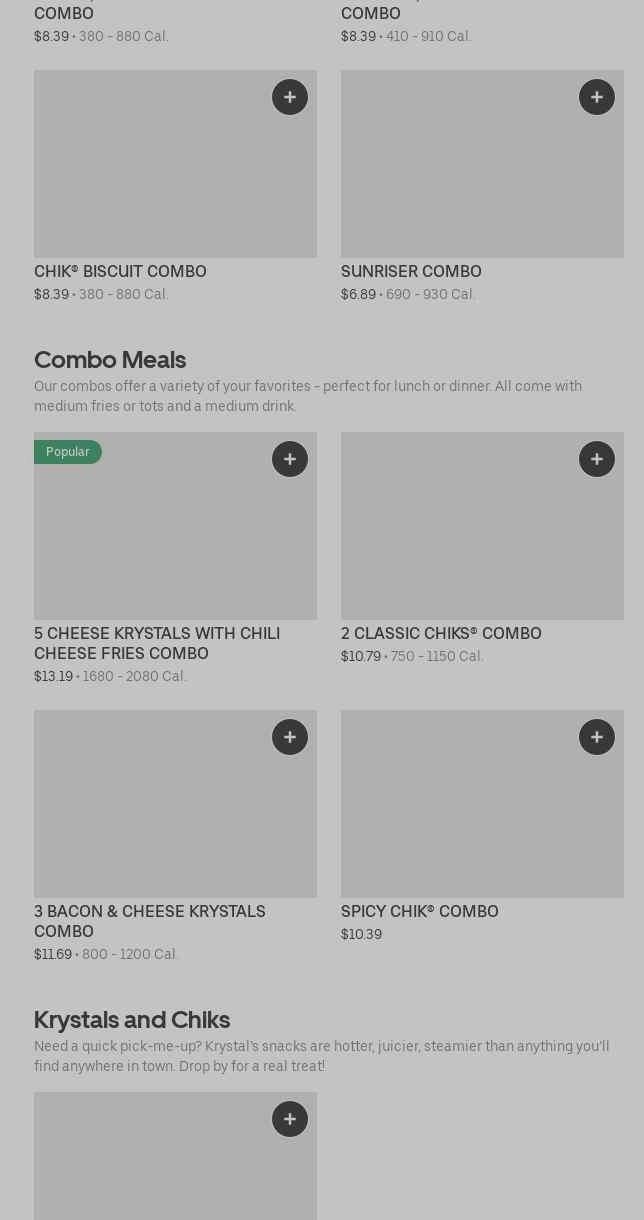
Task: Add Spicy Chik Combo to order
Action: point(597,737)
